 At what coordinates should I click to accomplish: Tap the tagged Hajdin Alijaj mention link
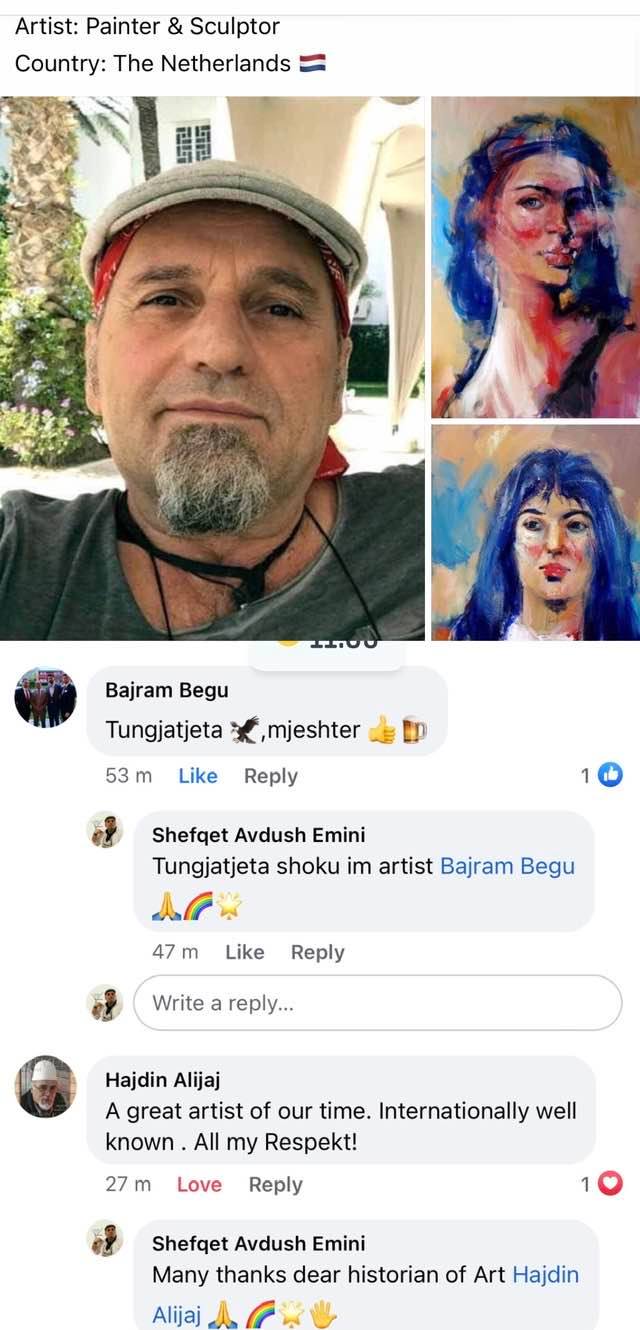click(545, 1275)
